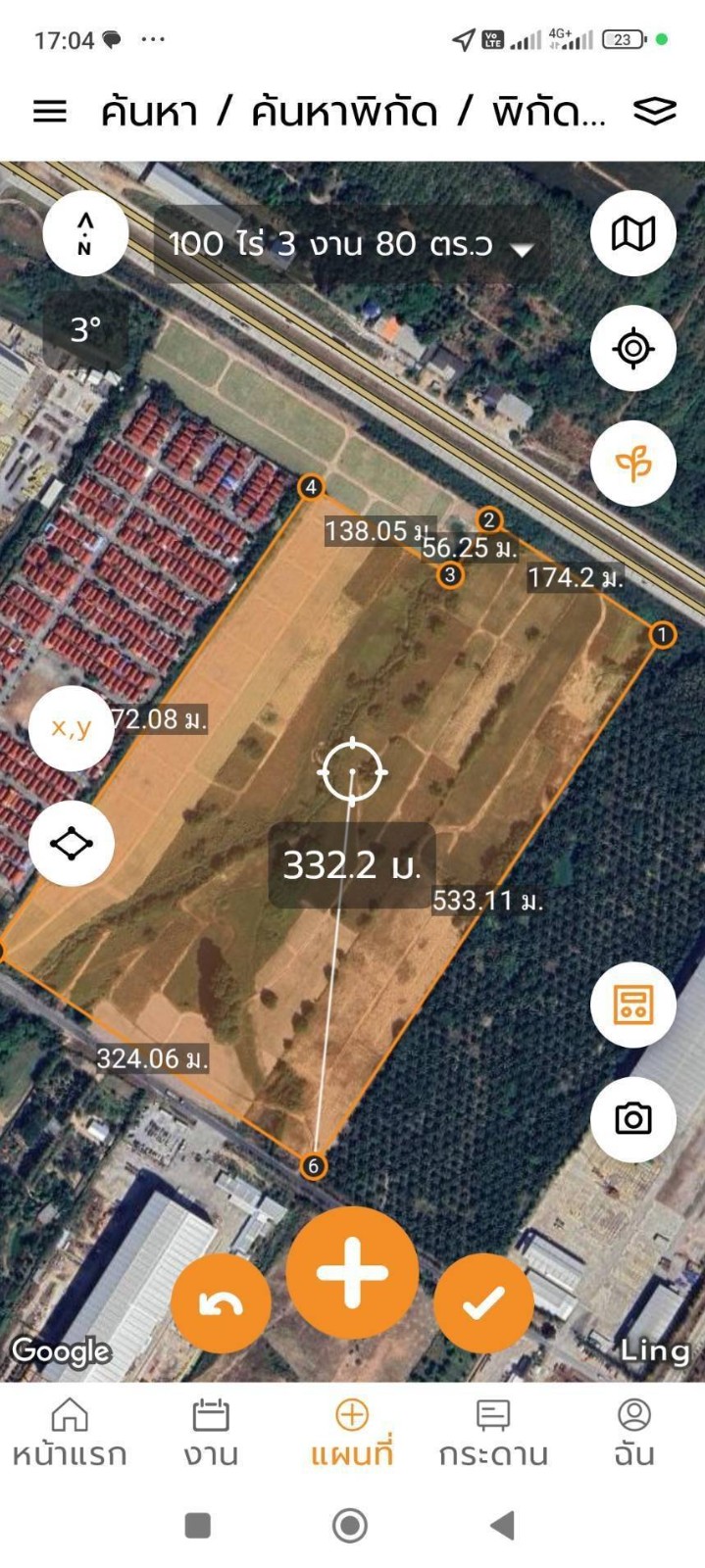The height and width of the screenshot is (1568, 705).
Task: Switch to the งาน tab
Action: (x=211, y=1432)
